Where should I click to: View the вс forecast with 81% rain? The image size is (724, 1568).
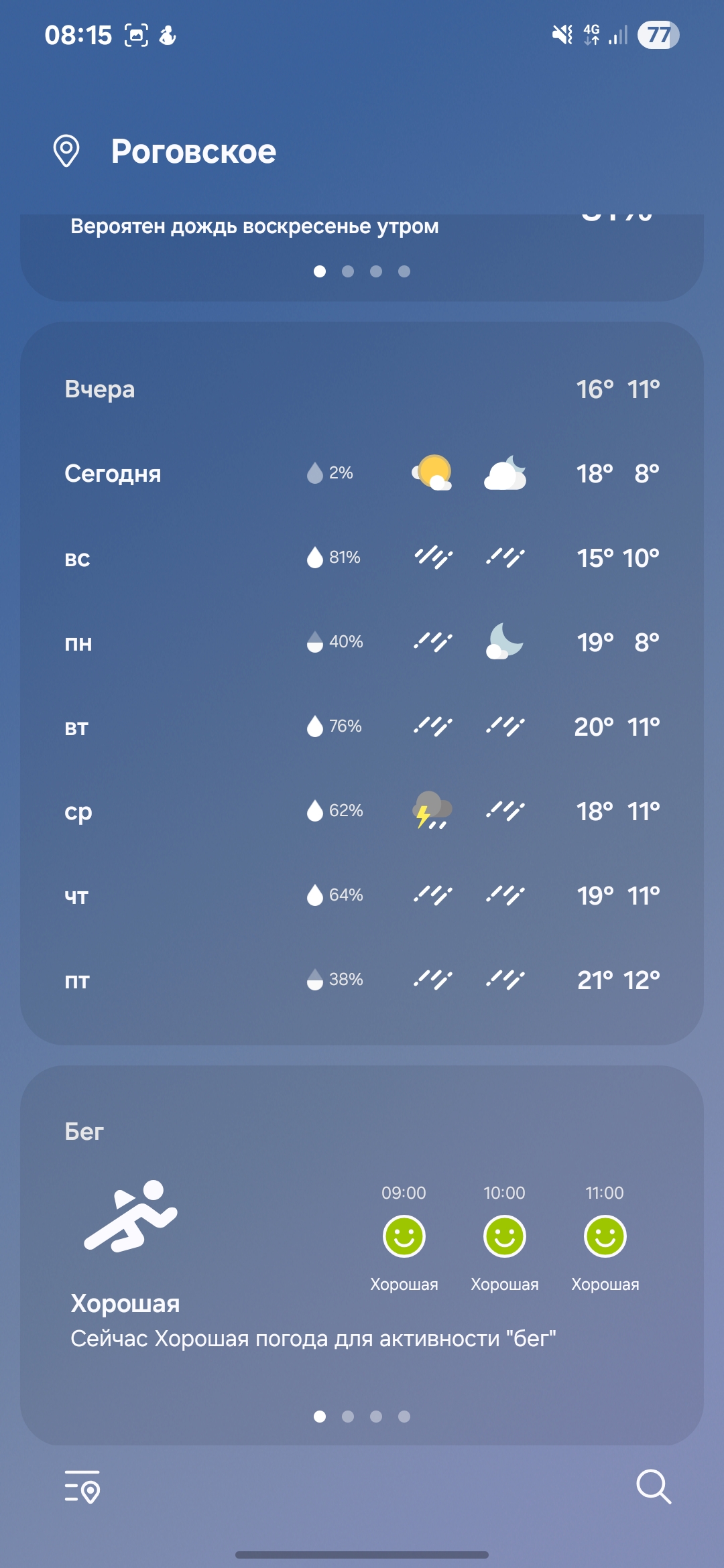[362, 558]
